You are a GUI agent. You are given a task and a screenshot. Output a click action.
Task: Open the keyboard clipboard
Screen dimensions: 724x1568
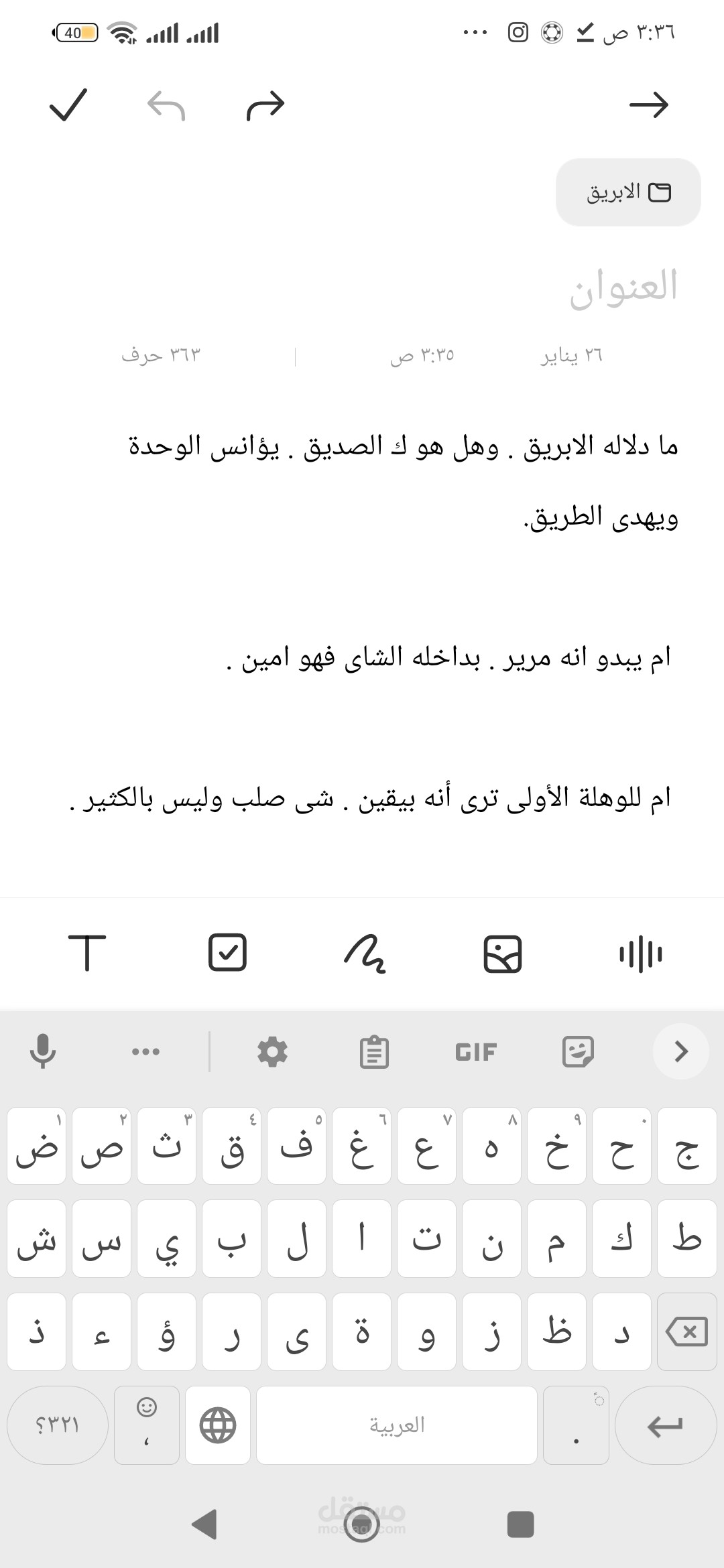(x=374, y=1051)
